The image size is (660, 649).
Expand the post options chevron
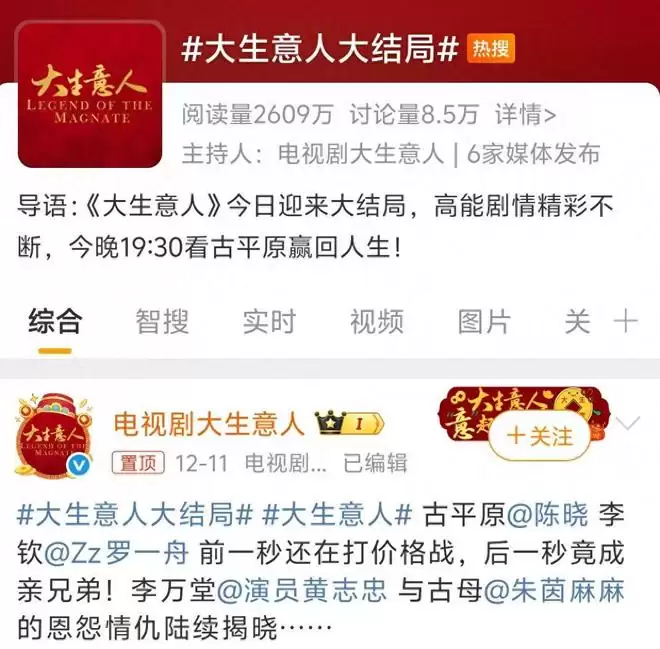tap(628, 424)
